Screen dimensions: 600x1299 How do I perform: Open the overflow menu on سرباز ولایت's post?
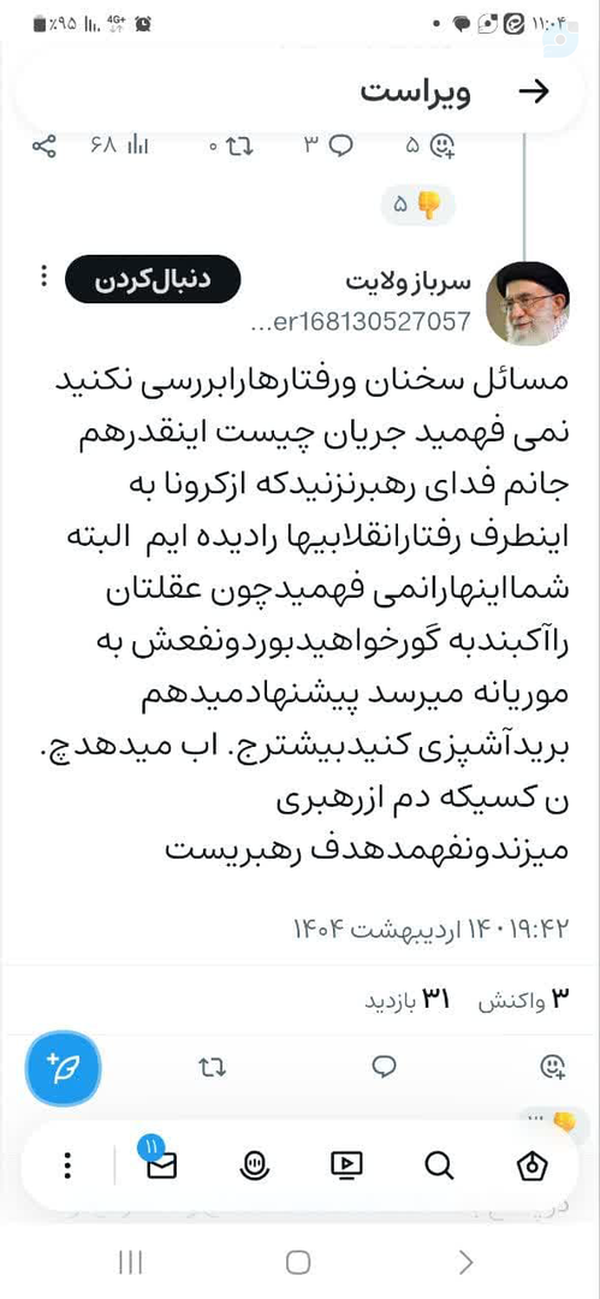click(43, 277)
